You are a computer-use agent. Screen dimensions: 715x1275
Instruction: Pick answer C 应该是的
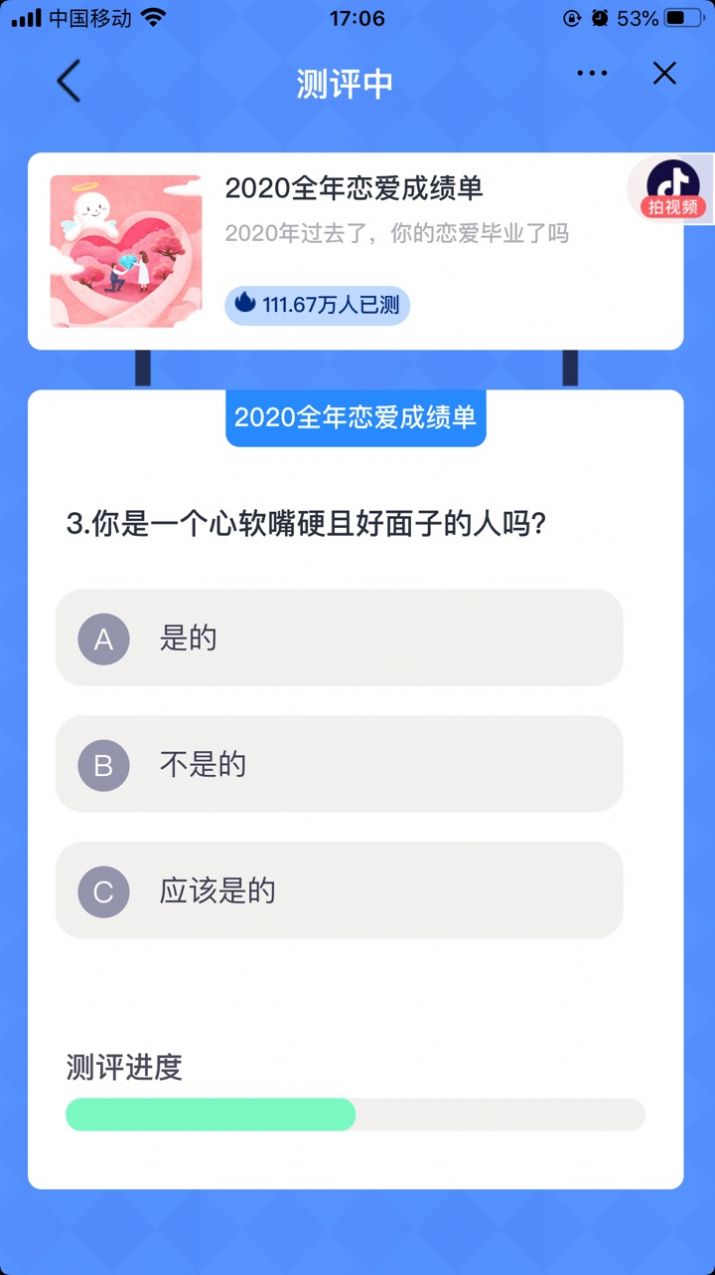(339, 891)
